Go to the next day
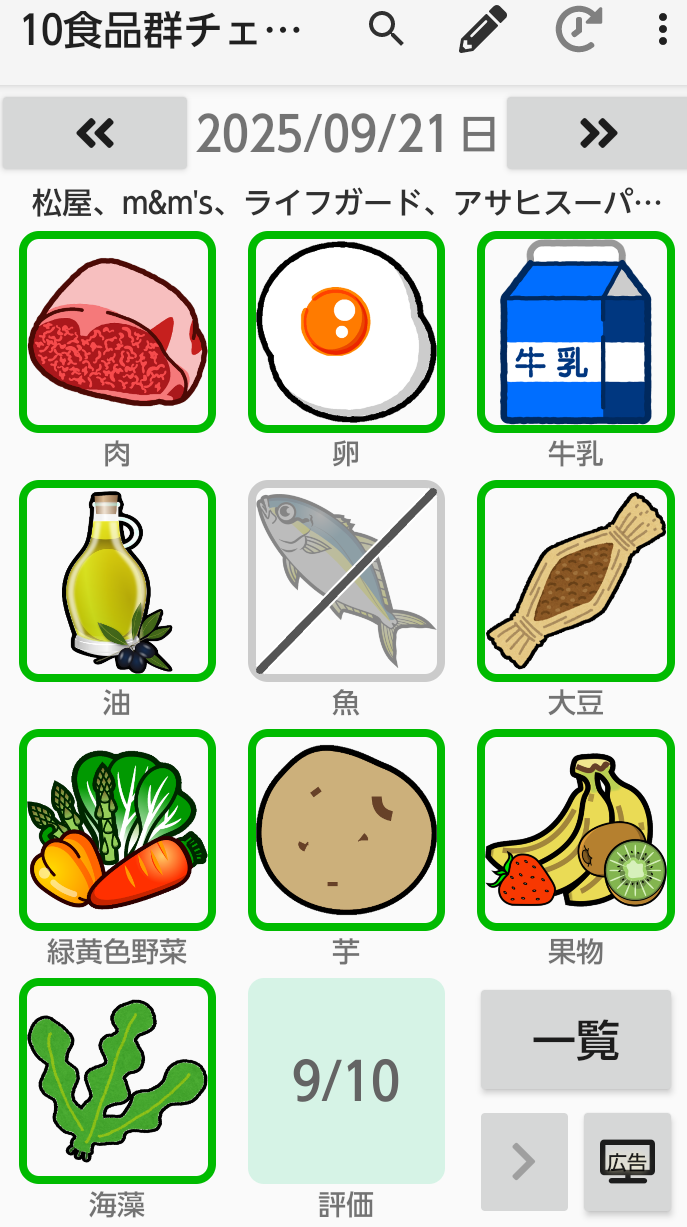This screenshot has height=1227, width=687. coord(597,132)
